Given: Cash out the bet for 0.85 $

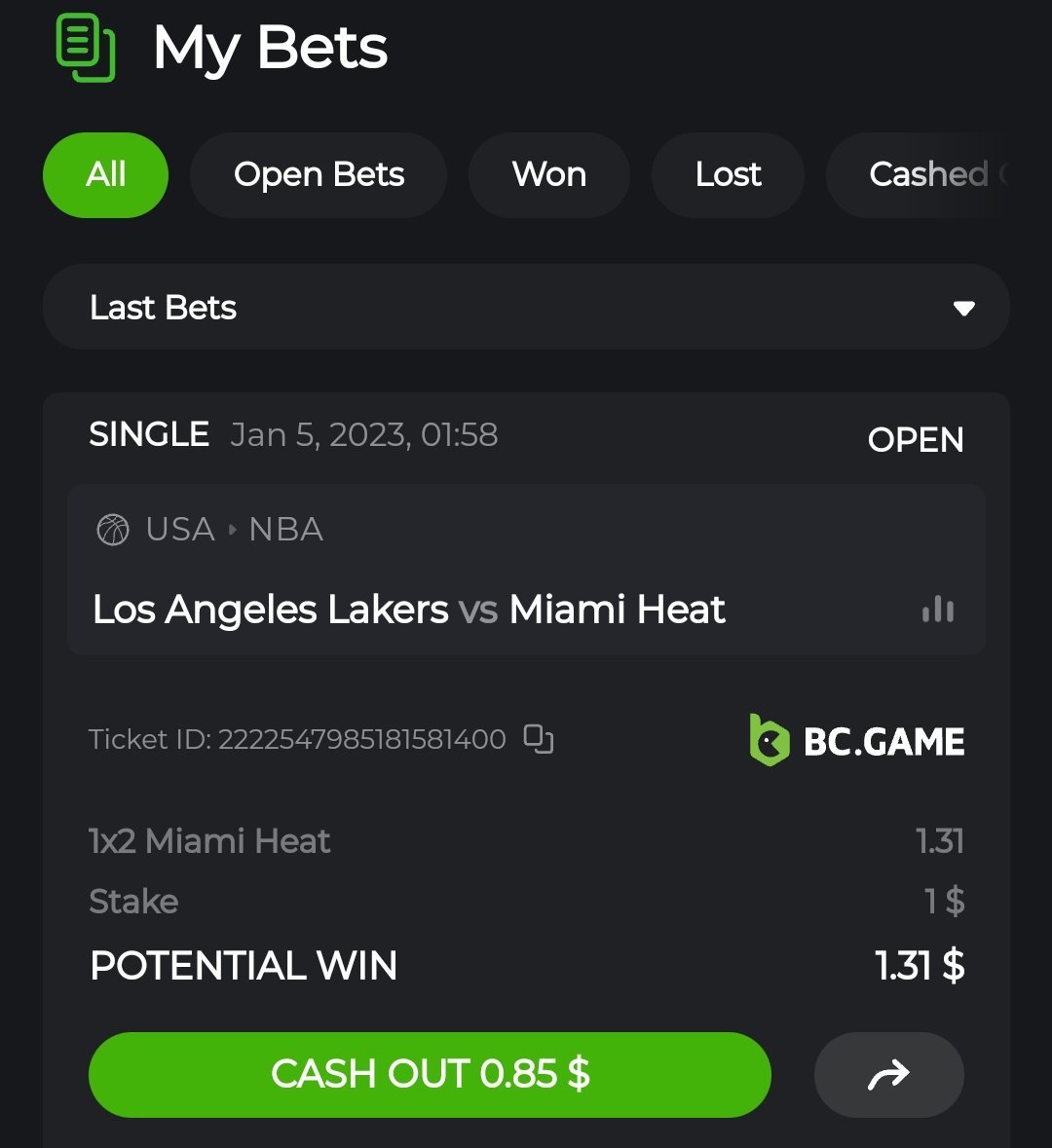Looking at the screenshot, I should point(430,1074).
